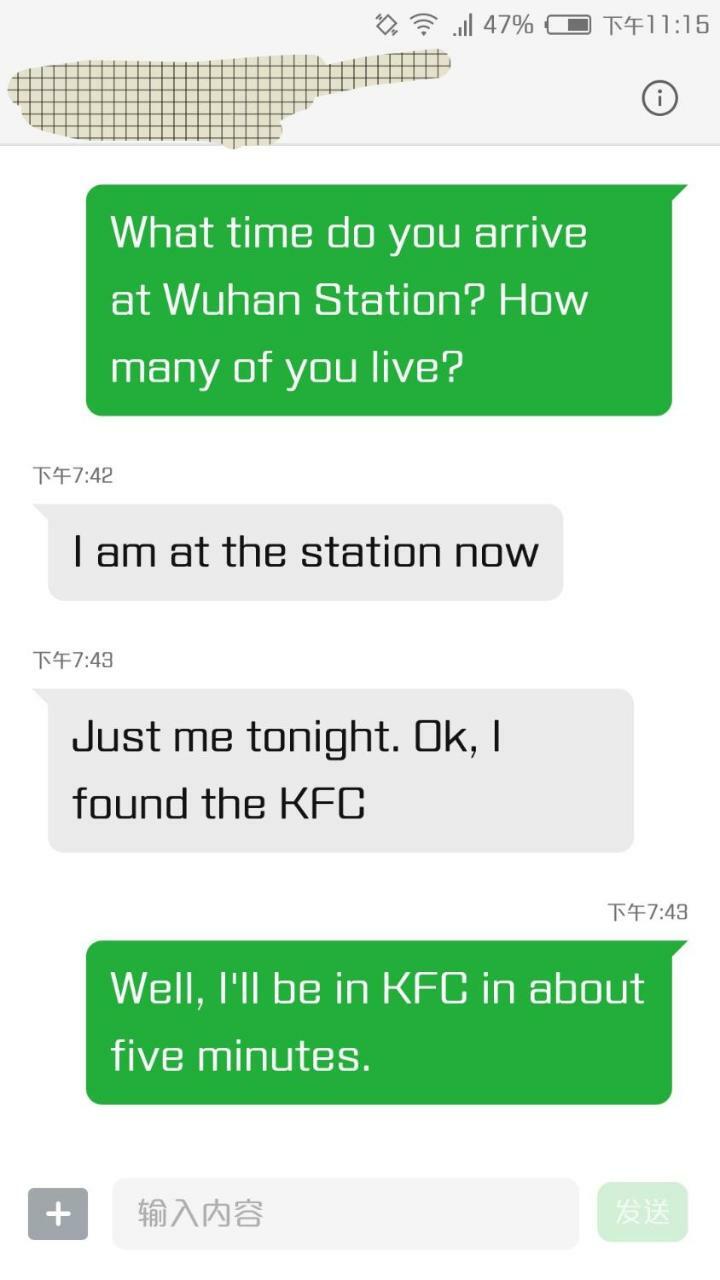Tap the 发送 send button
The image size is (720, 1280).
click(642, 1212)
